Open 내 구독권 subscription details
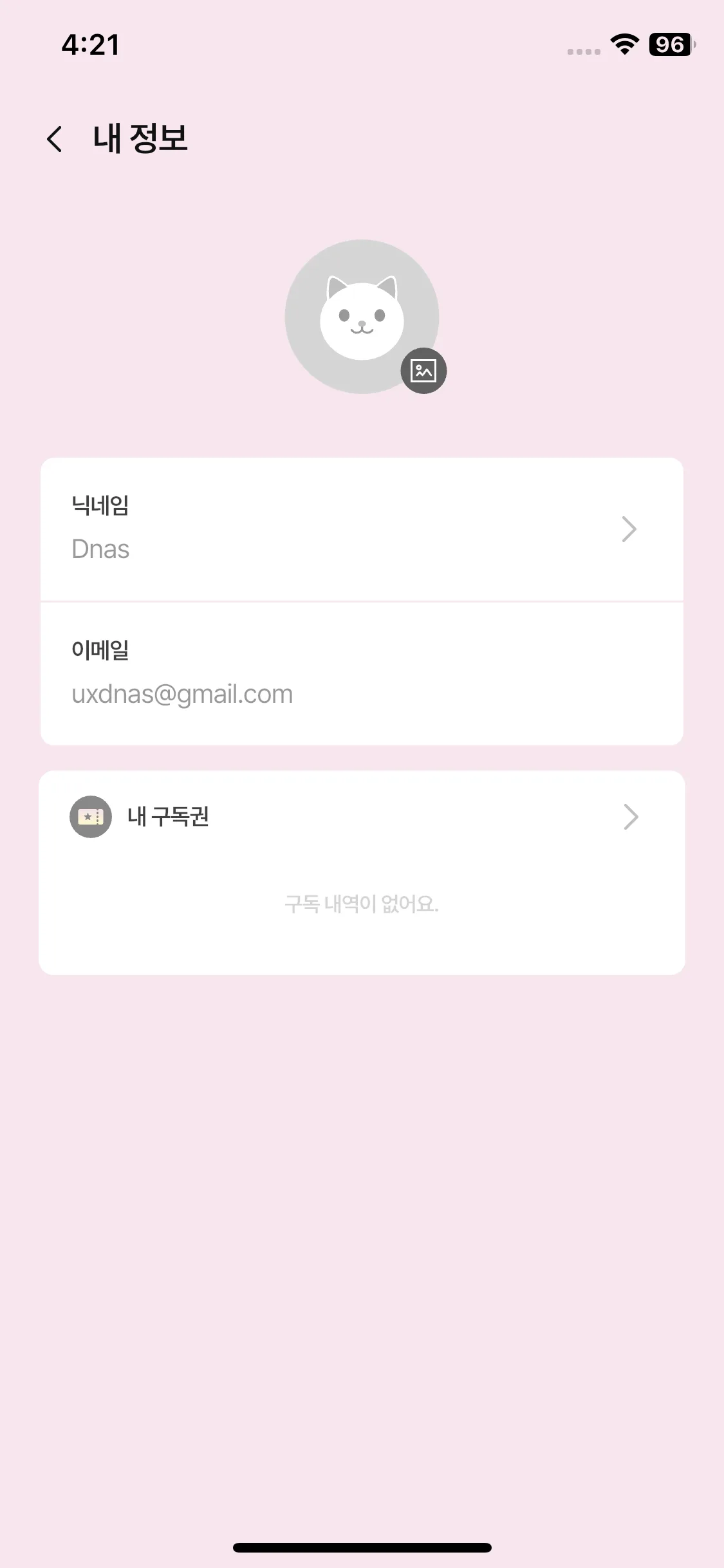Image resolution: width=724 pixels, height=1568 pixels. [x=362, y=817]
